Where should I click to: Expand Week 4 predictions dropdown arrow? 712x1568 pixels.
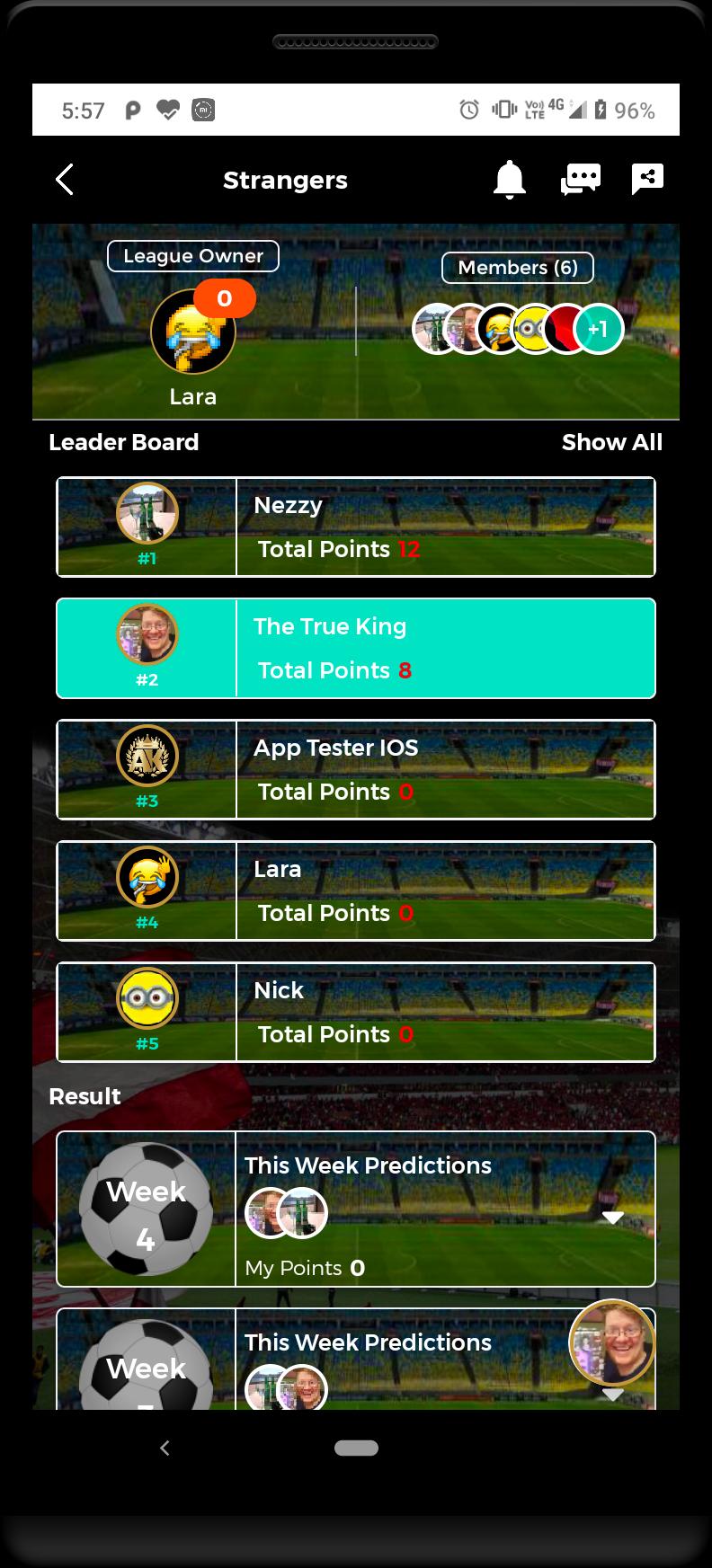tap(613, 1218)
